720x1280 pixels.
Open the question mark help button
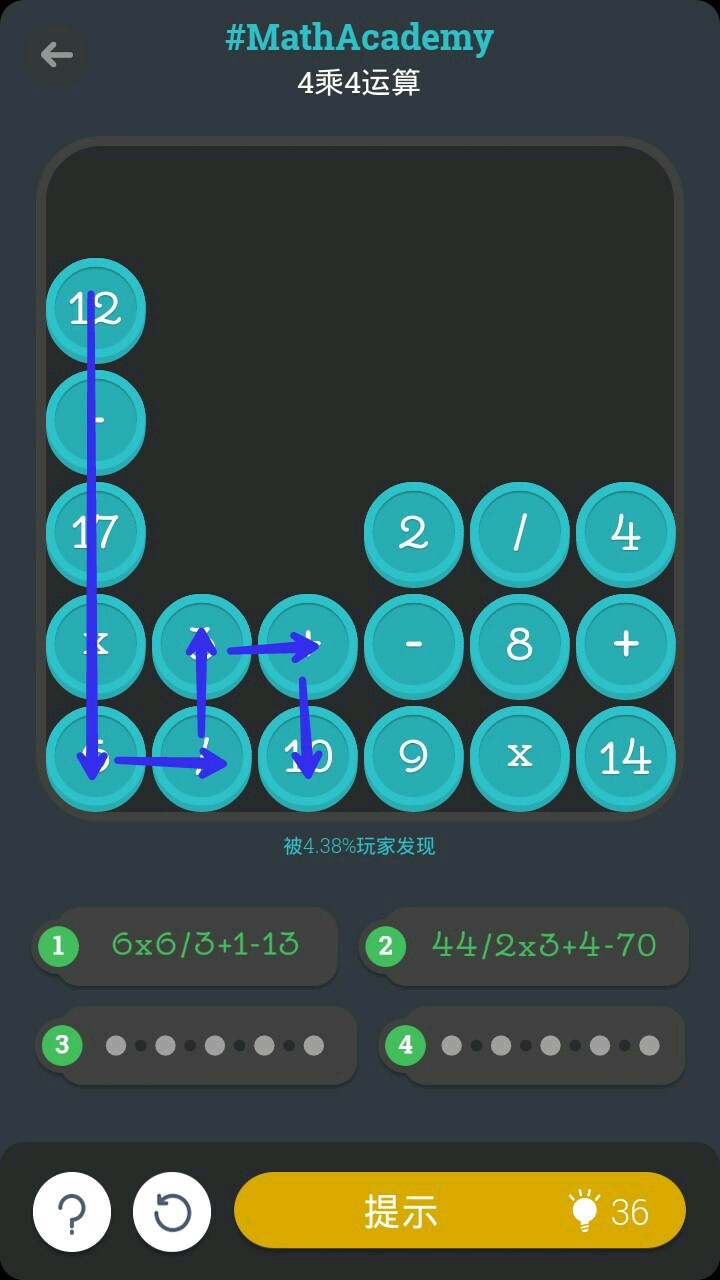(x=71, y=1212)
